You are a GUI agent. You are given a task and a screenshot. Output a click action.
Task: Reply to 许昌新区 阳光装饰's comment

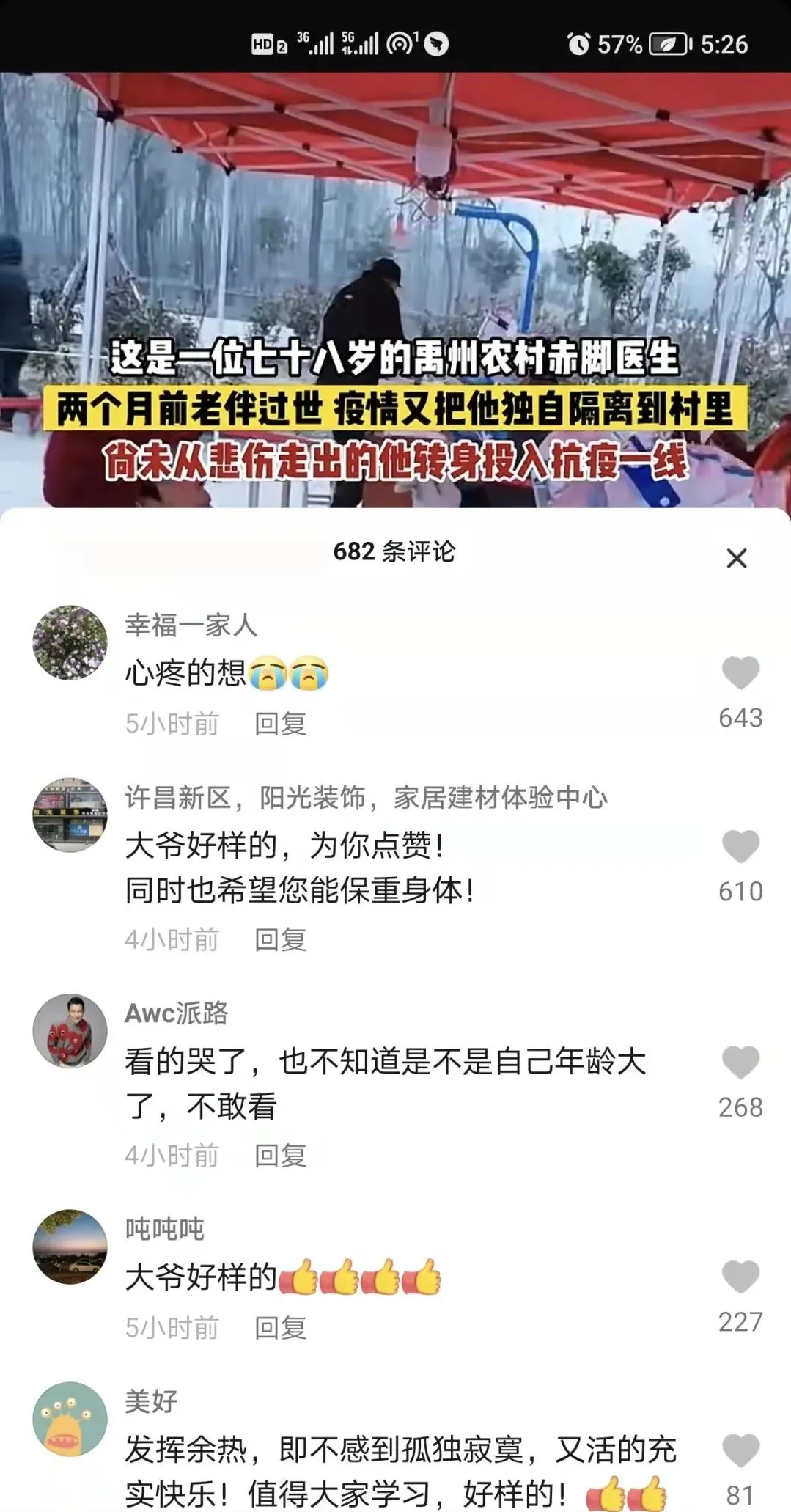pyautogui.click(x=280, y=939)
